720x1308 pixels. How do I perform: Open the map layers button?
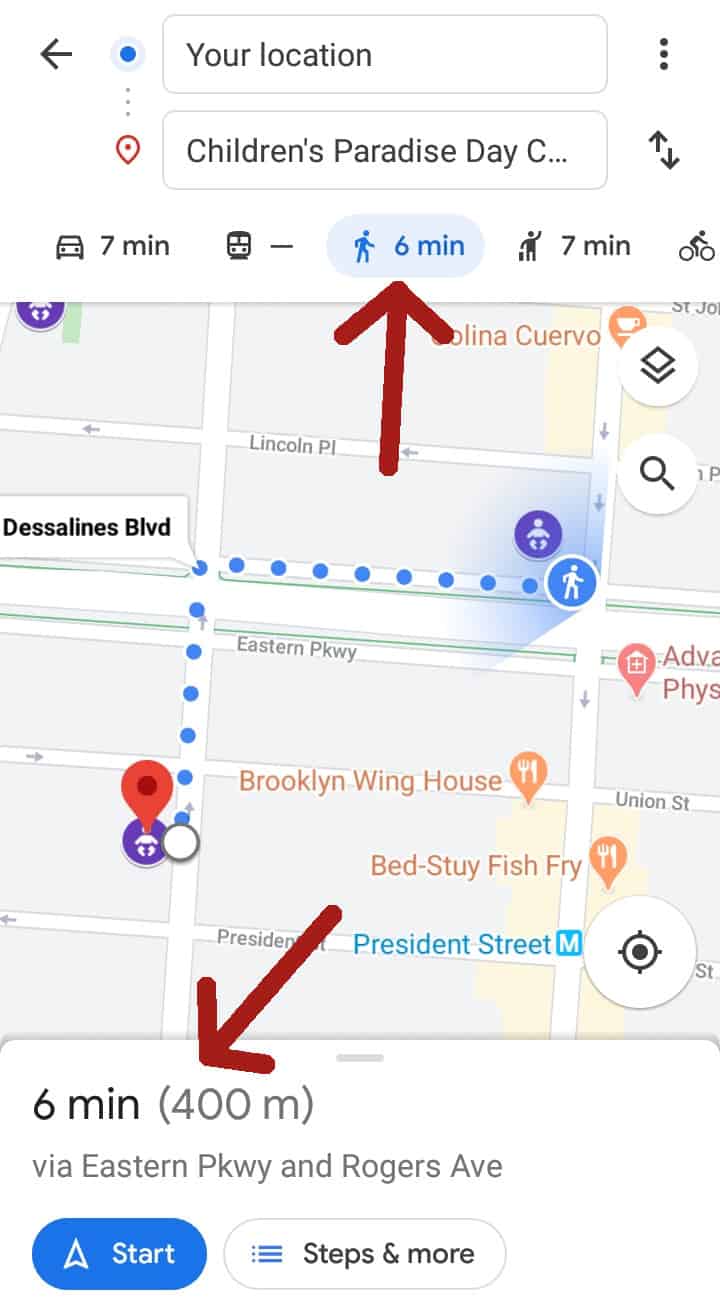(657, 368)
